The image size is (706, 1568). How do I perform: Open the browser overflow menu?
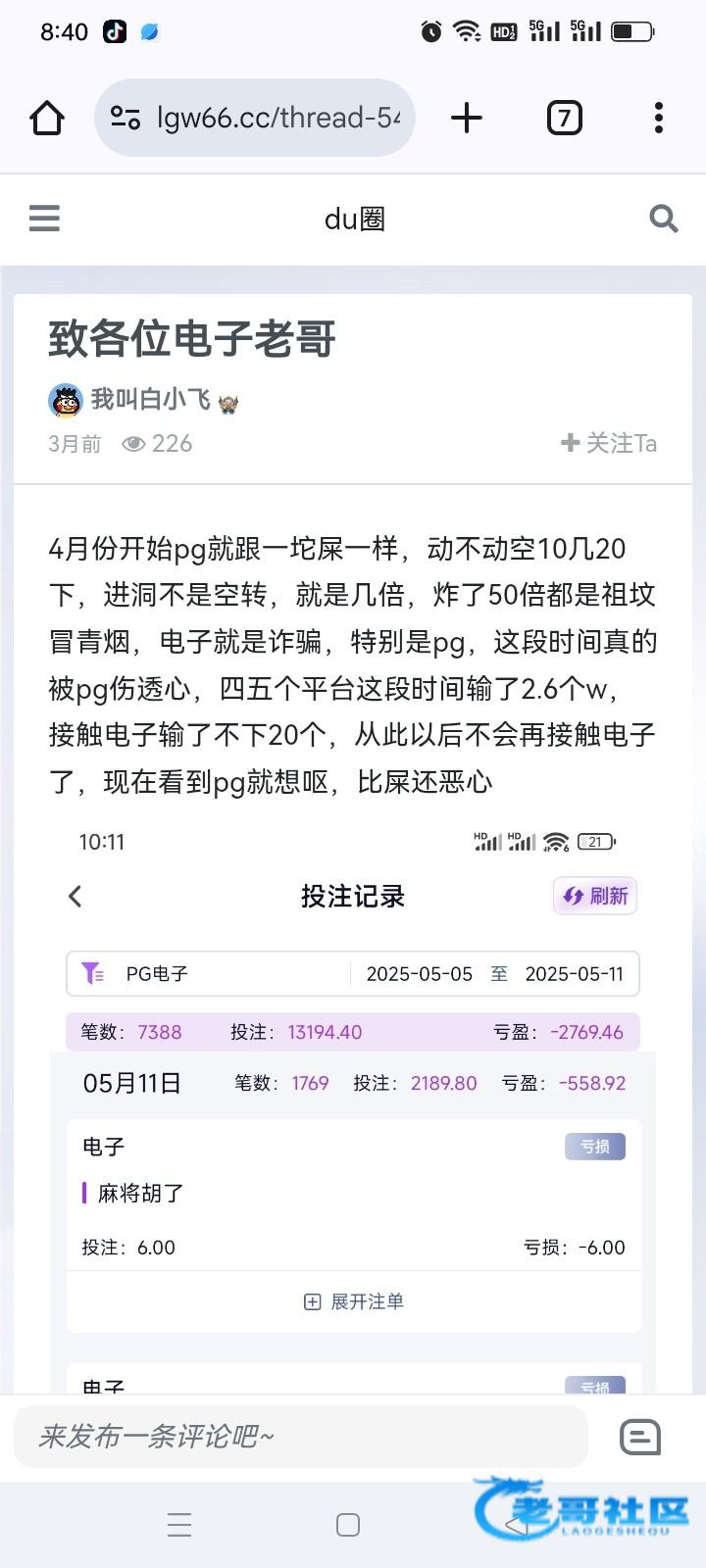658,119
